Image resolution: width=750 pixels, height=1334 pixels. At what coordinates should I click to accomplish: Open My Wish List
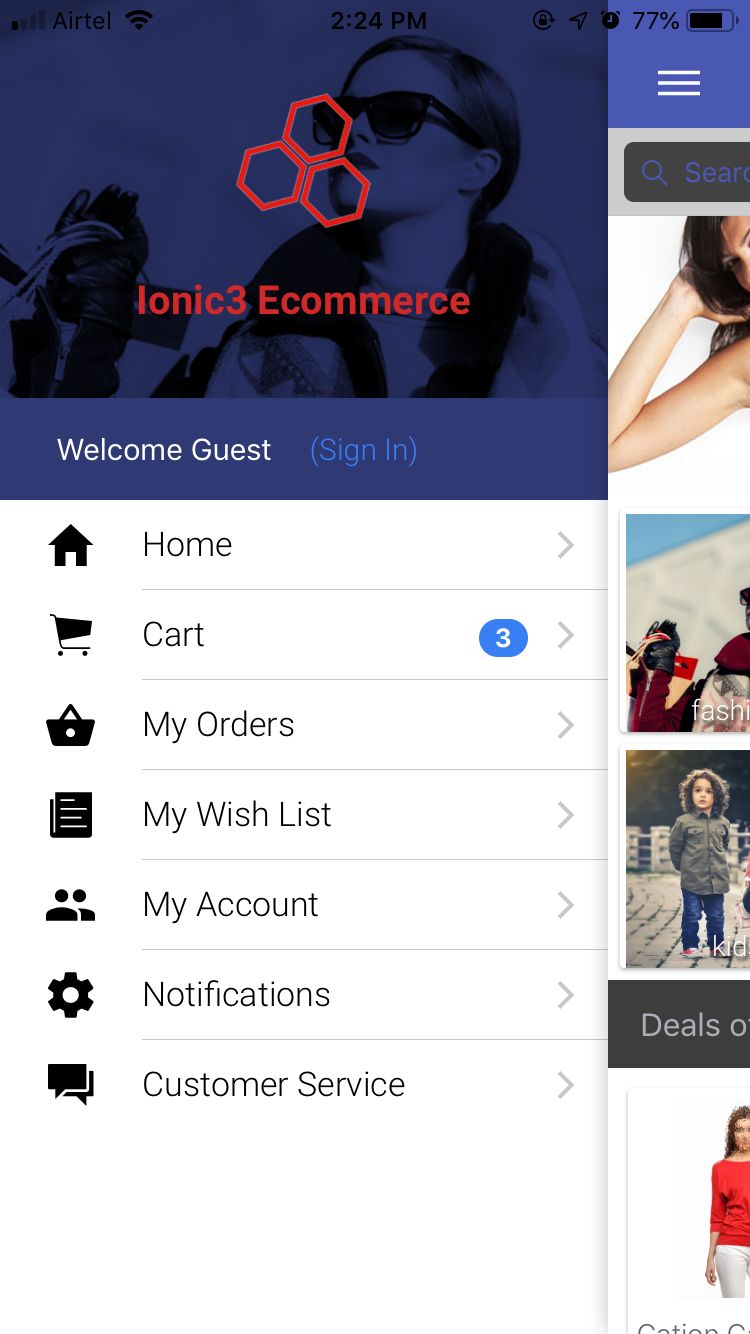coord(304,815)
